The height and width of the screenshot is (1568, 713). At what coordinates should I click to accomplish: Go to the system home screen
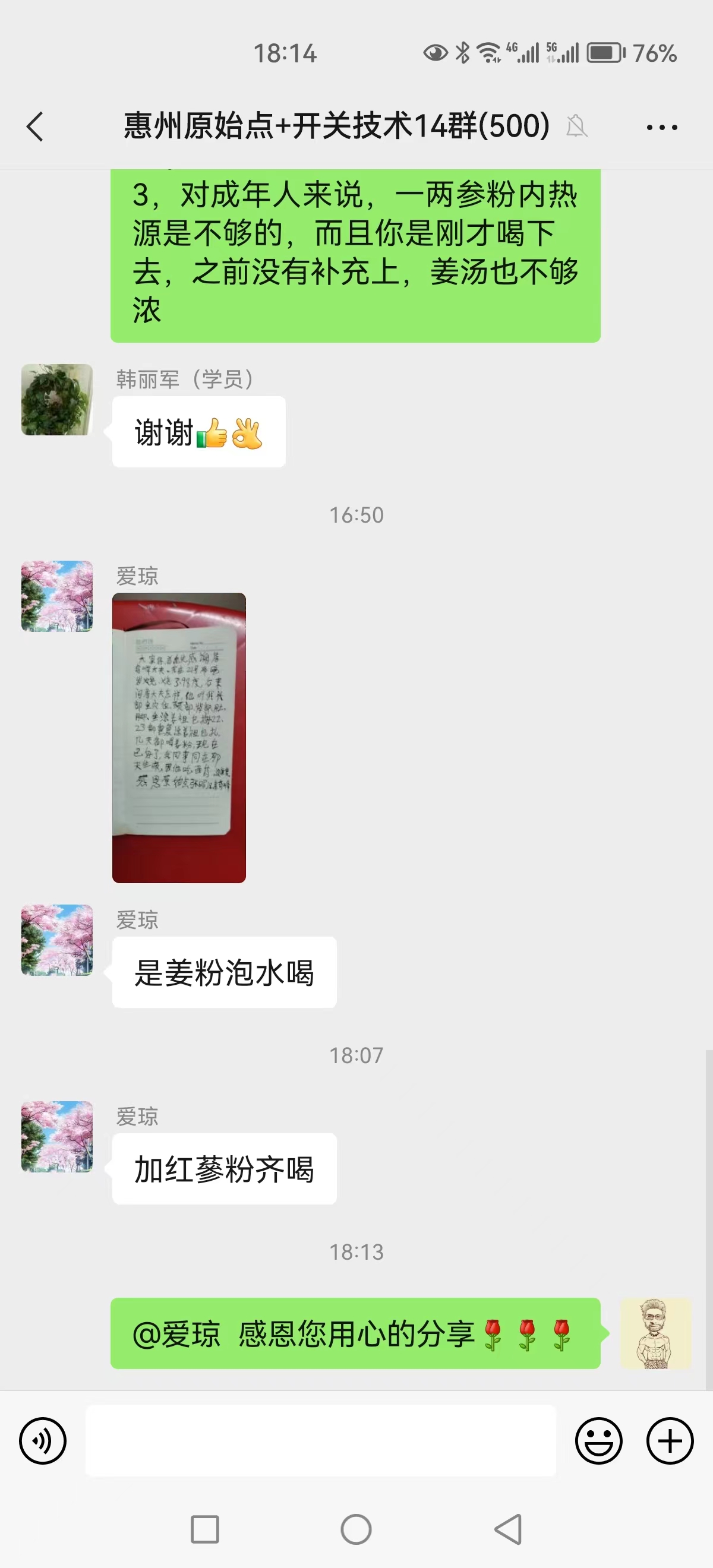pyautogui.click(x=356, y=1529)
